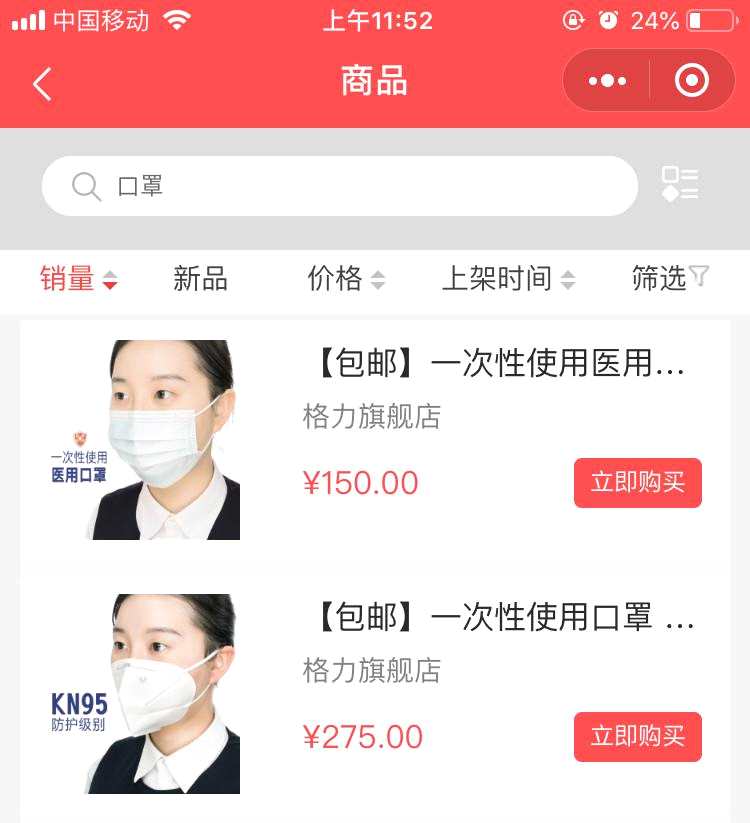
Task: Sort products by 销量
Action: (x=78, y=279)
